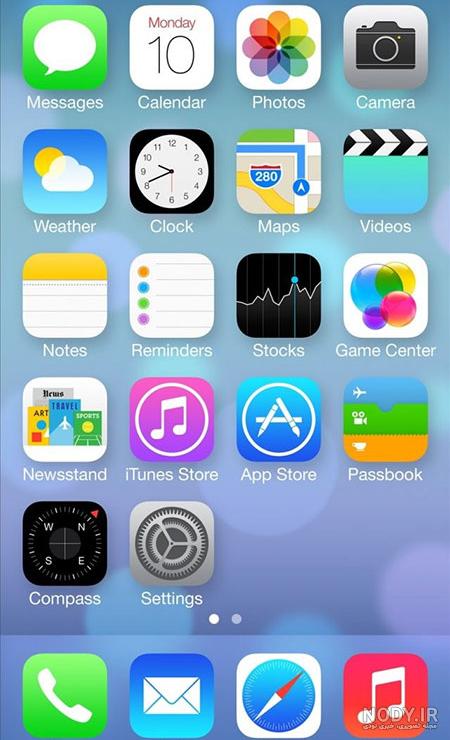Viewport: 450px width, 740px height.
Task: Open the Videos app
Action: 386,172
